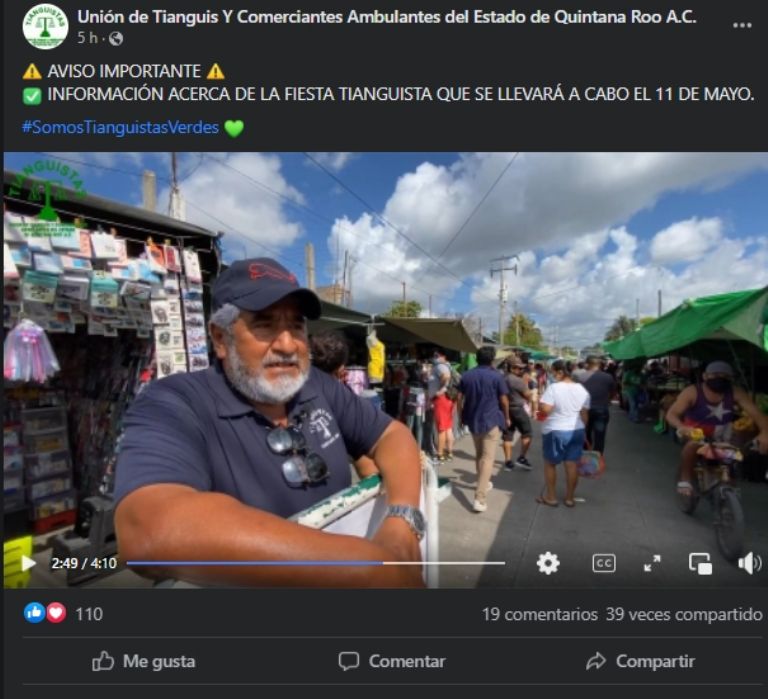Viewport: 768px width, 699px height.
Task: Open the post's three-dot options menu
Action: [741, 25]
